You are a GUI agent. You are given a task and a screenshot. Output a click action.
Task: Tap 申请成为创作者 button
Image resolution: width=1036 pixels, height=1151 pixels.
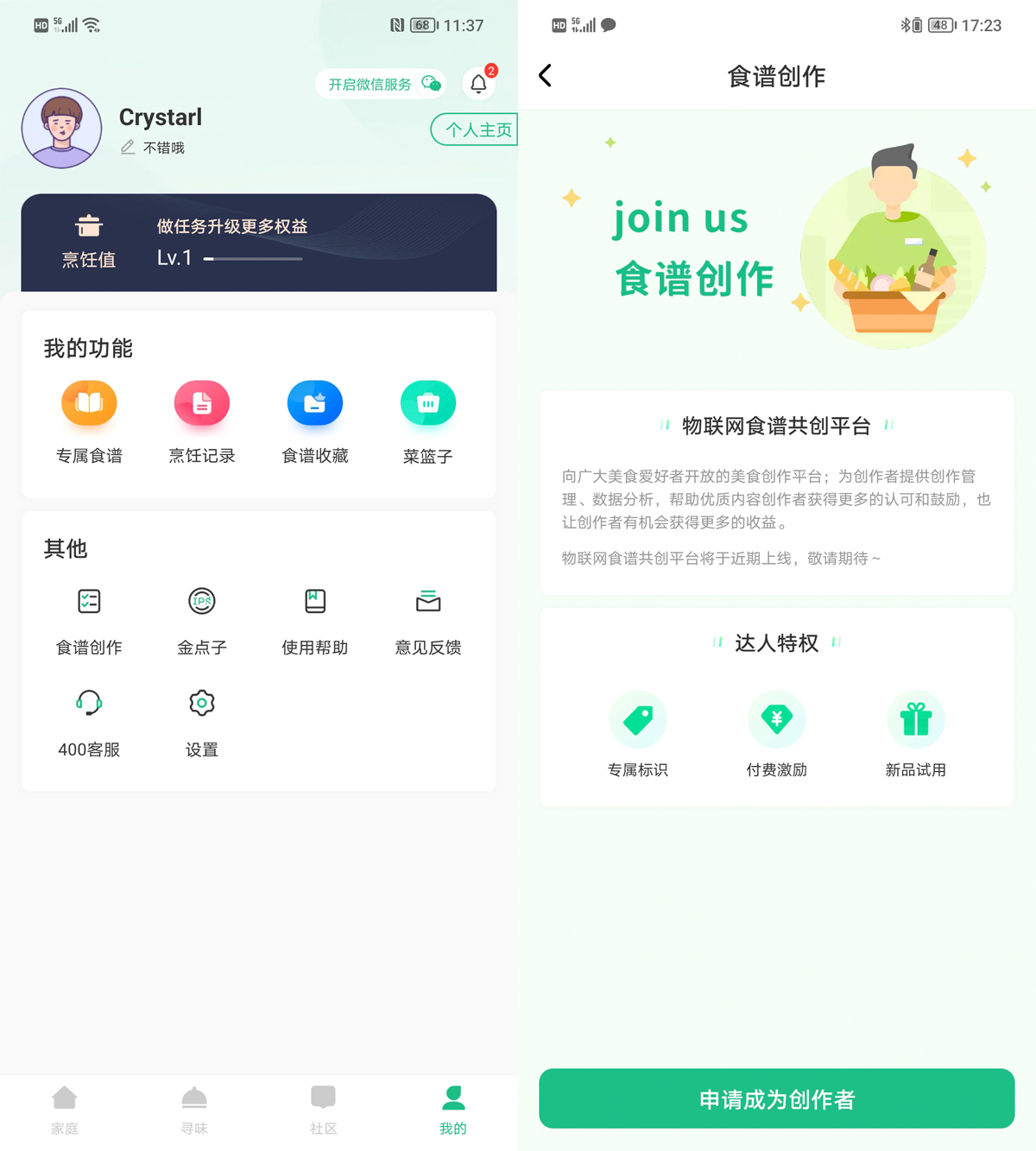(776, 1098)
